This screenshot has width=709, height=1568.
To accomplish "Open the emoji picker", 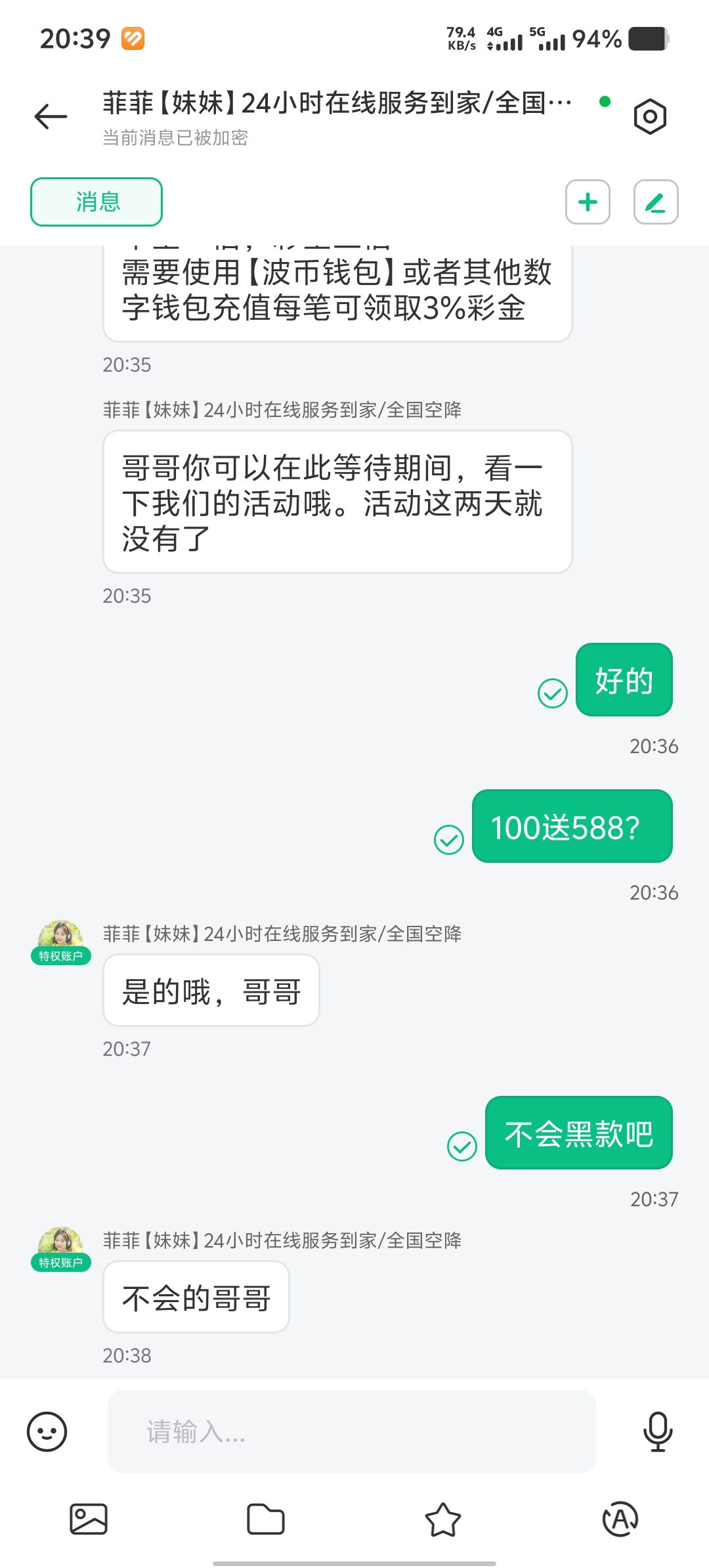I will coord(47,1431).
